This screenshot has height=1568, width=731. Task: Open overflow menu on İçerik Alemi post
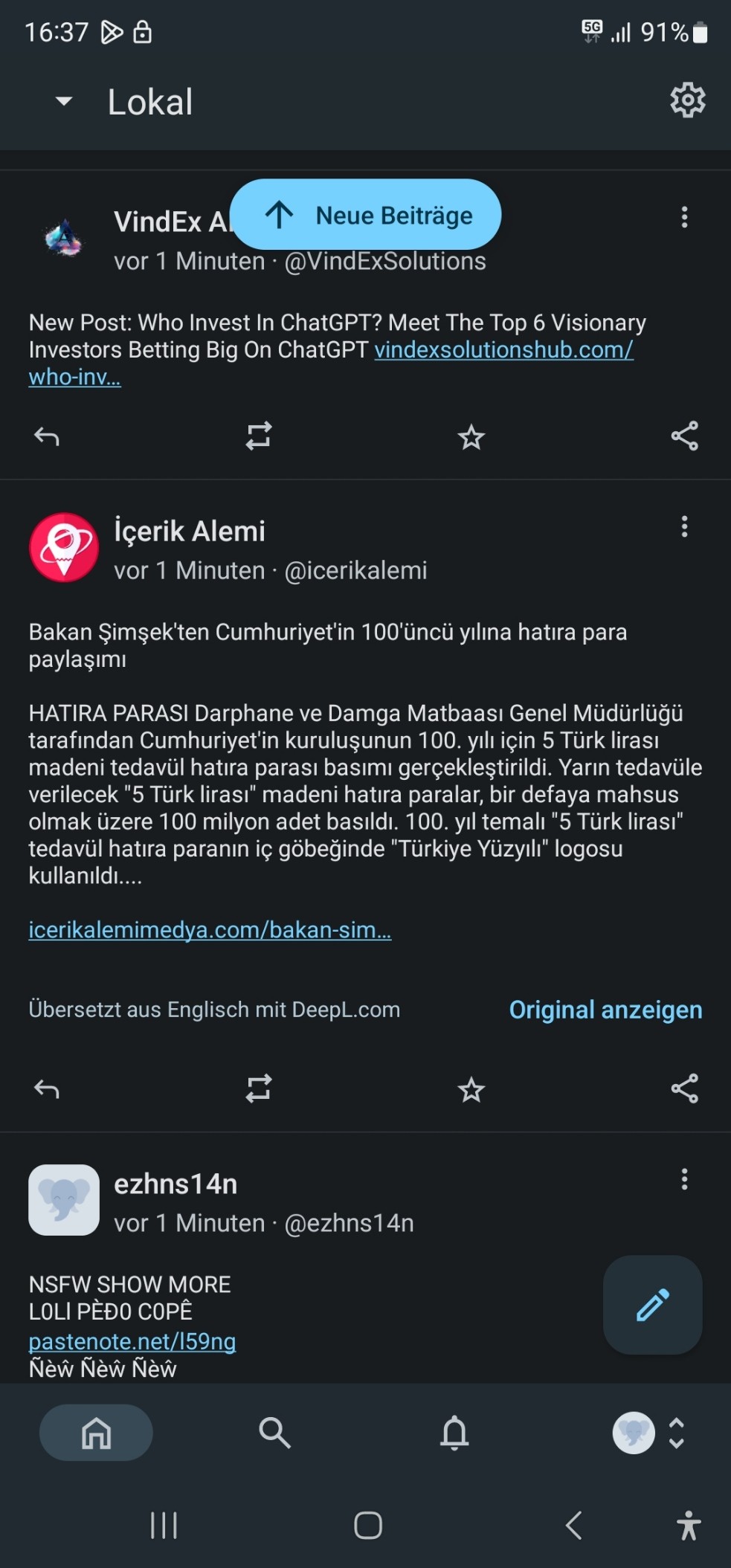684,527
